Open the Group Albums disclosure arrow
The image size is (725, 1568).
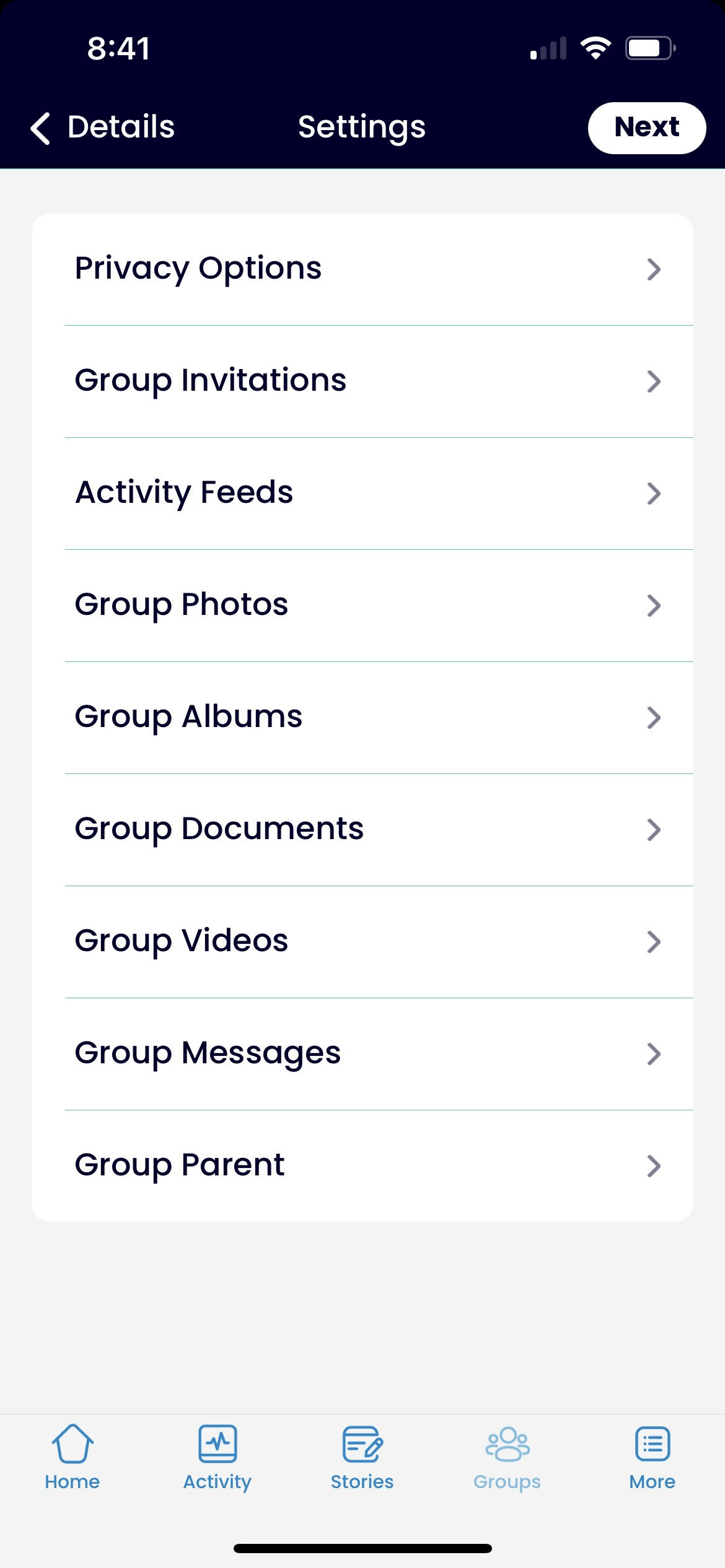pos(654,718)
